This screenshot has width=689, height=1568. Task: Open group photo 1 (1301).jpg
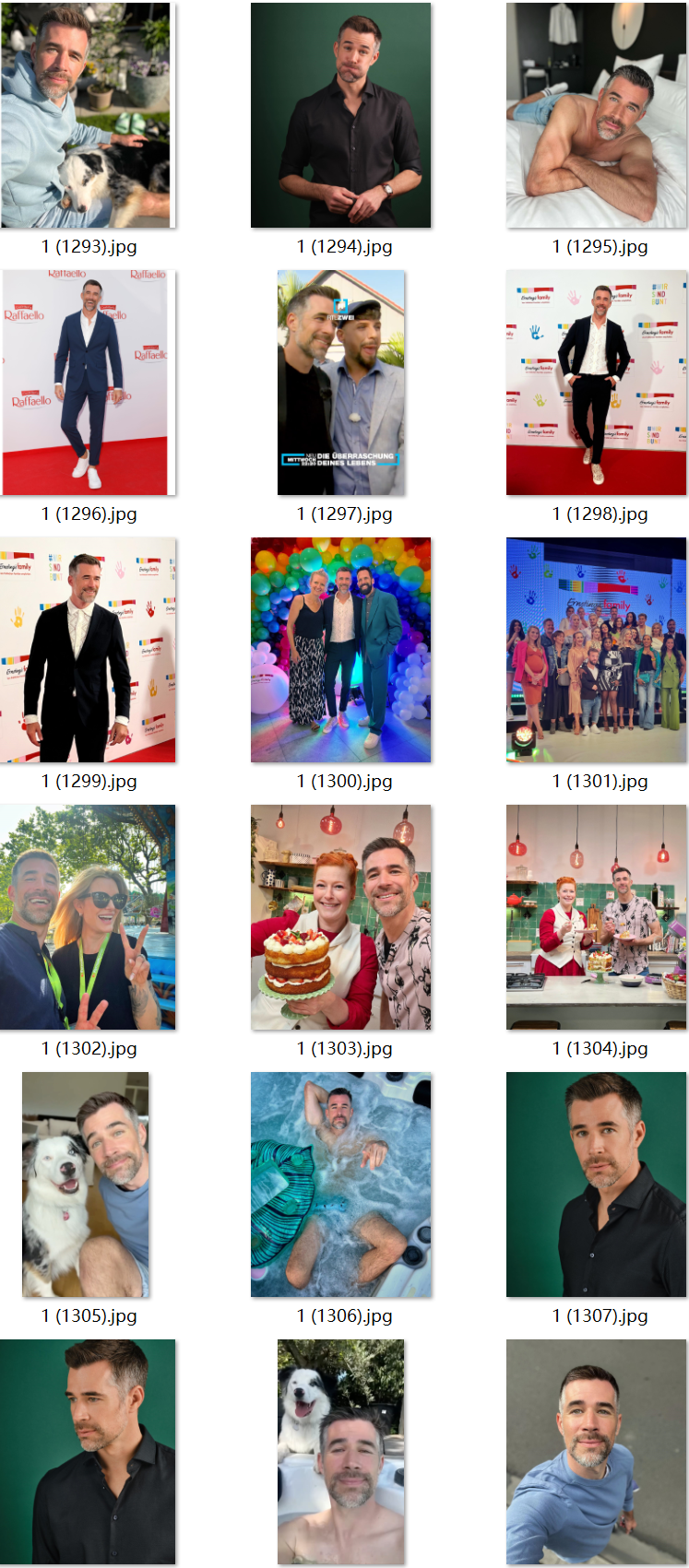(x=596, y=650)
